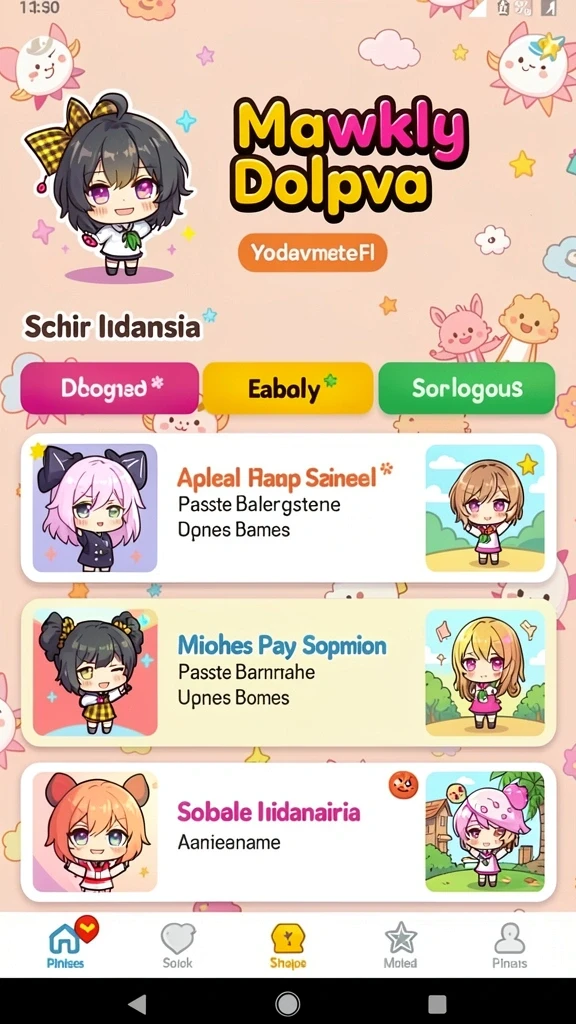Open the Miohes Pay Sopmion card
The image size is (576, 1024).
click(288, 673)
